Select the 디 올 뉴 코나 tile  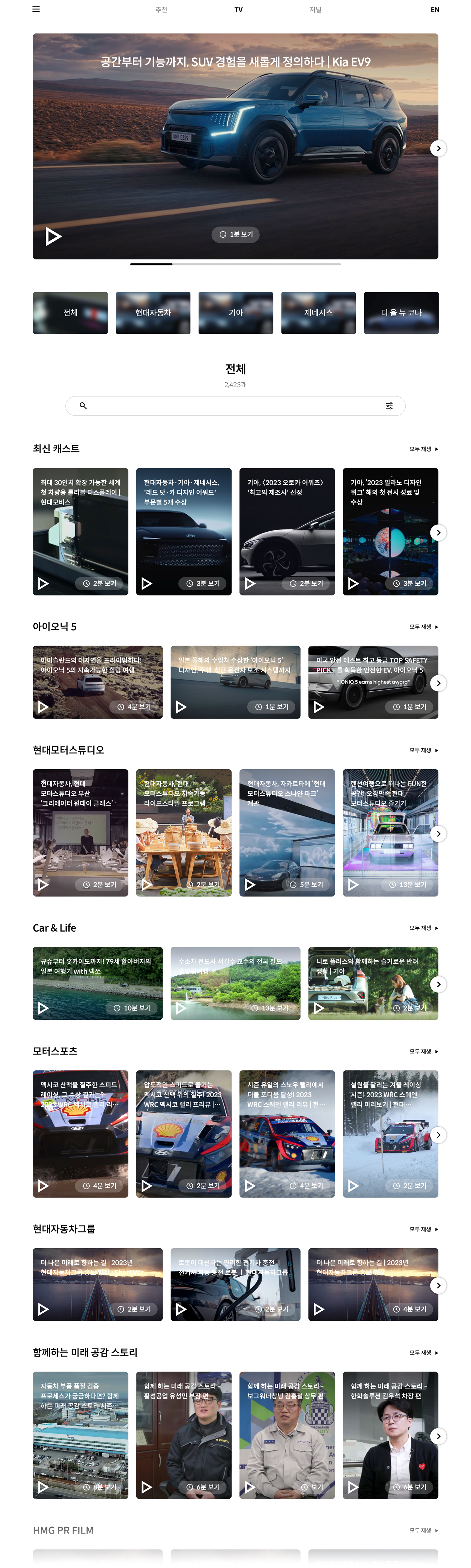(x=401, y=313)
